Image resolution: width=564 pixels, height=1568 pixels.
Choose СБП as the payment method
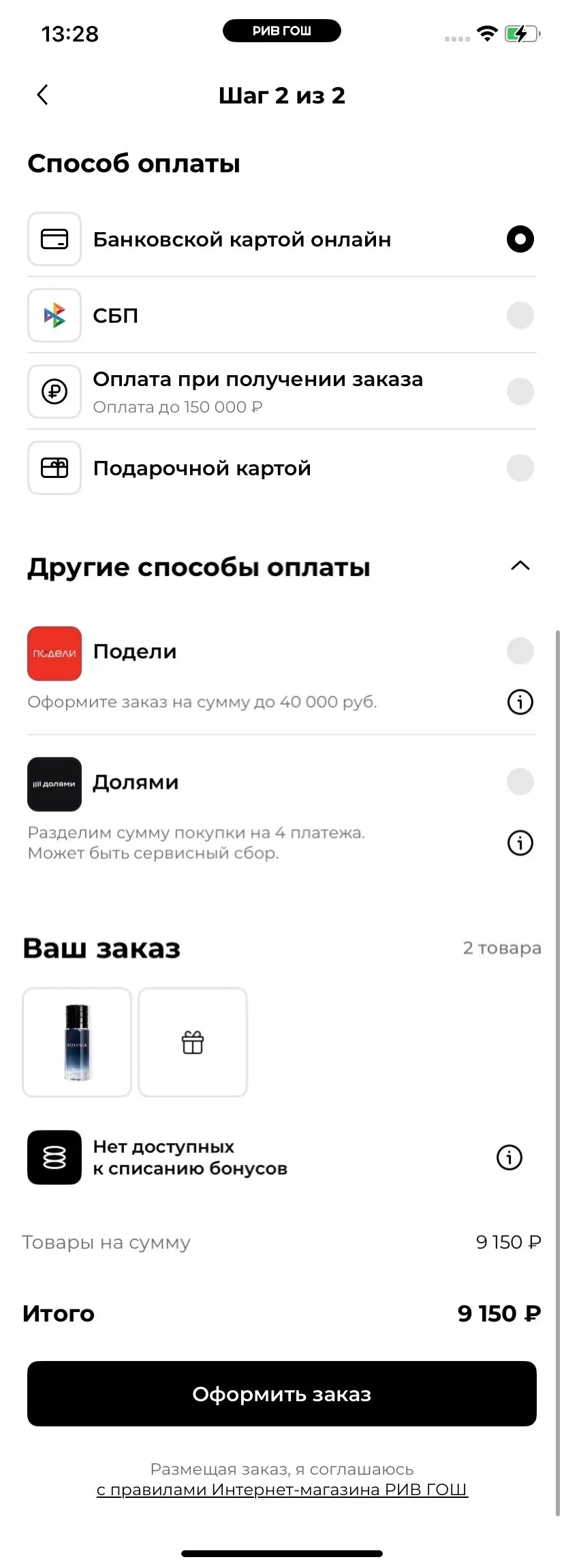click(x=520, y=315)
